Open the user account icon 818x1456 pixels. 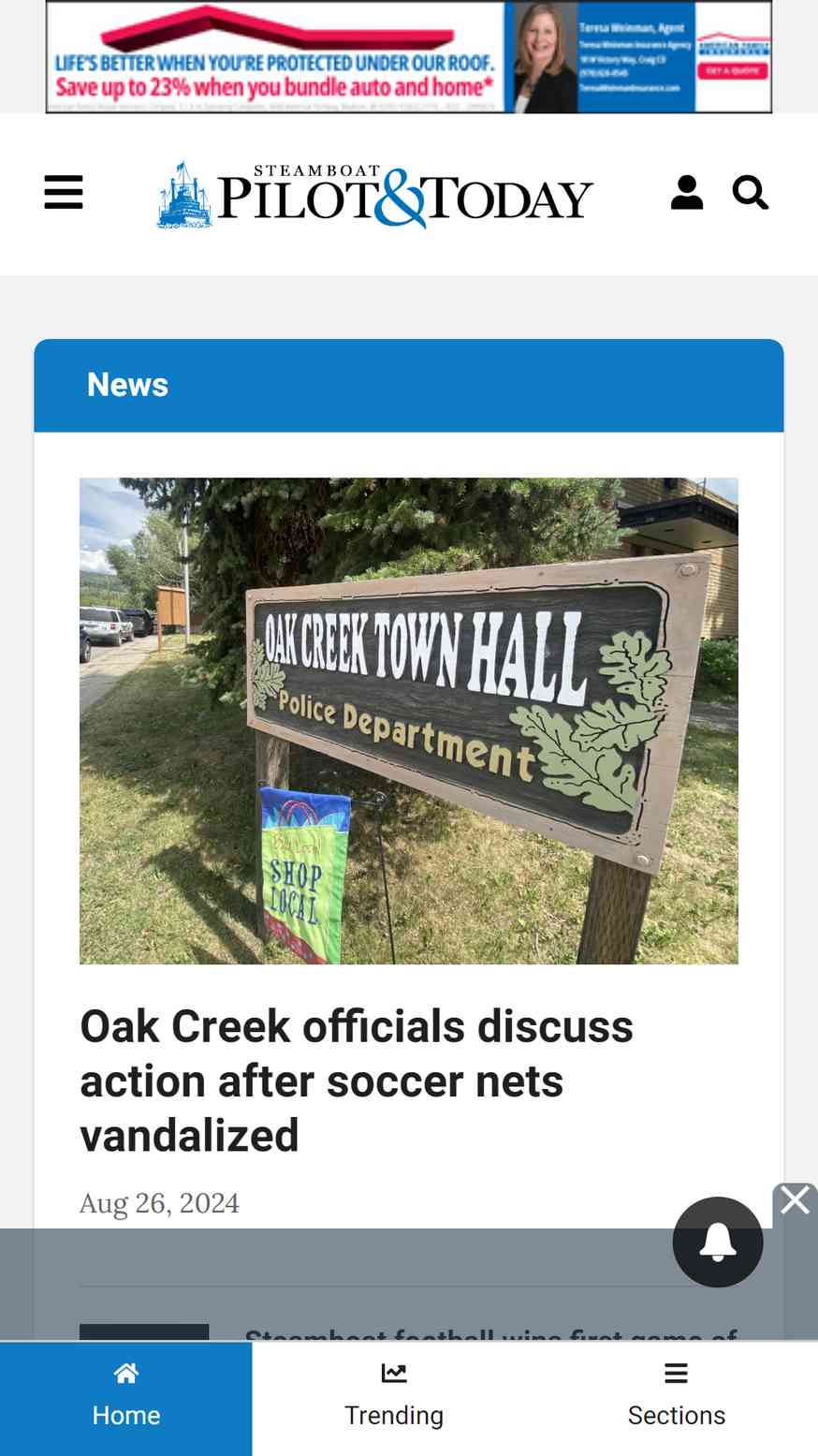point(687,193)
